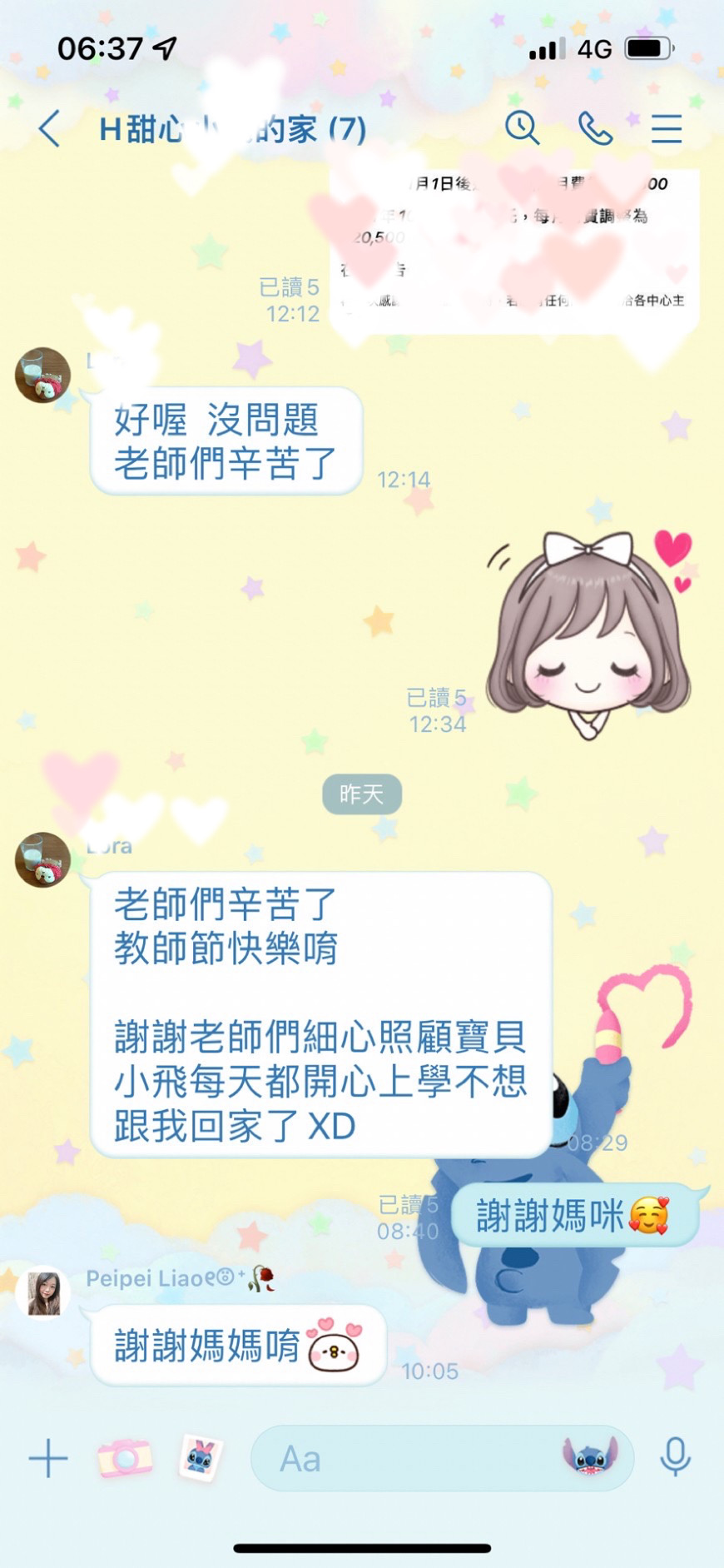Open the shared image sent at 12:12
This screenshot has height=1568, width=724.
[x=514, y=251]
